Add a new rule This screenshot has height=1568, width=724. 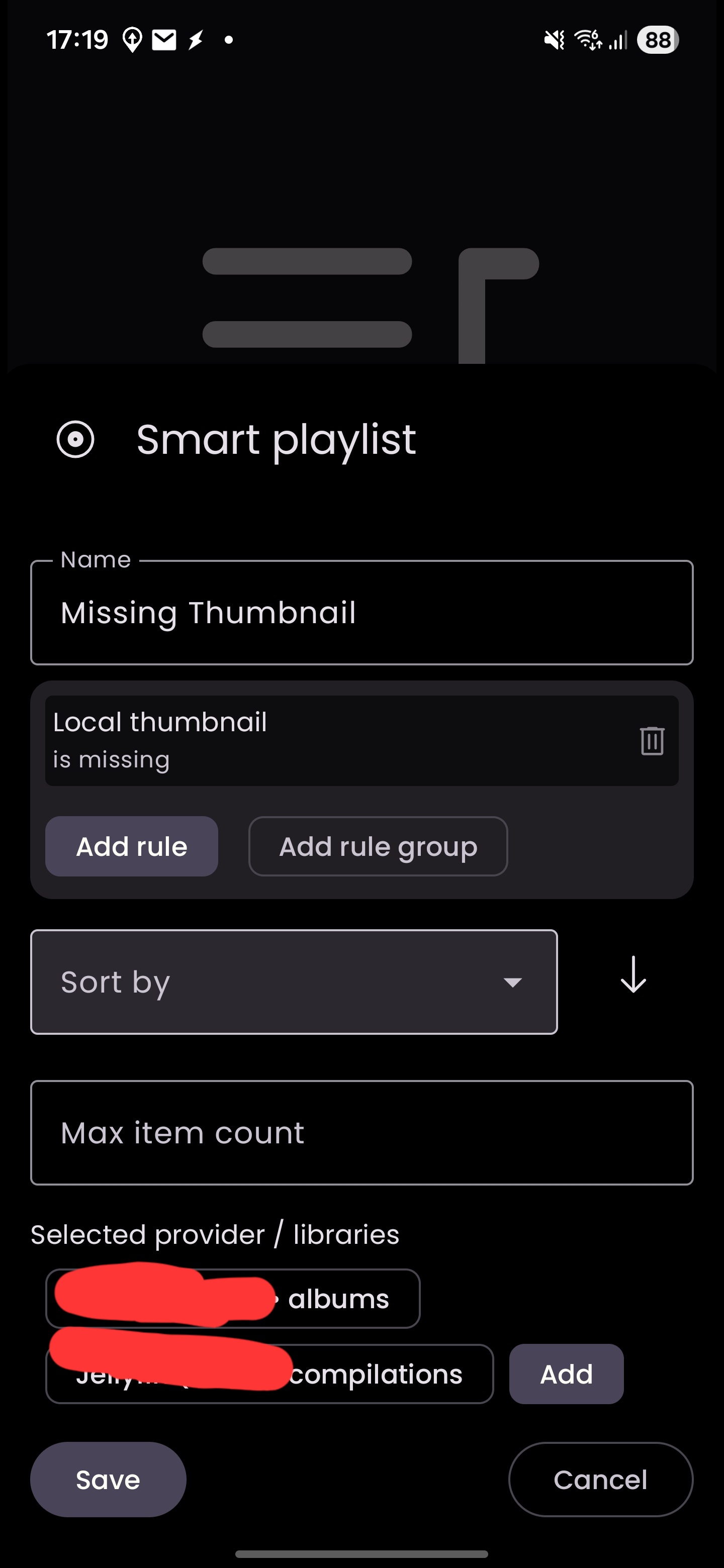tap(132, 846)
